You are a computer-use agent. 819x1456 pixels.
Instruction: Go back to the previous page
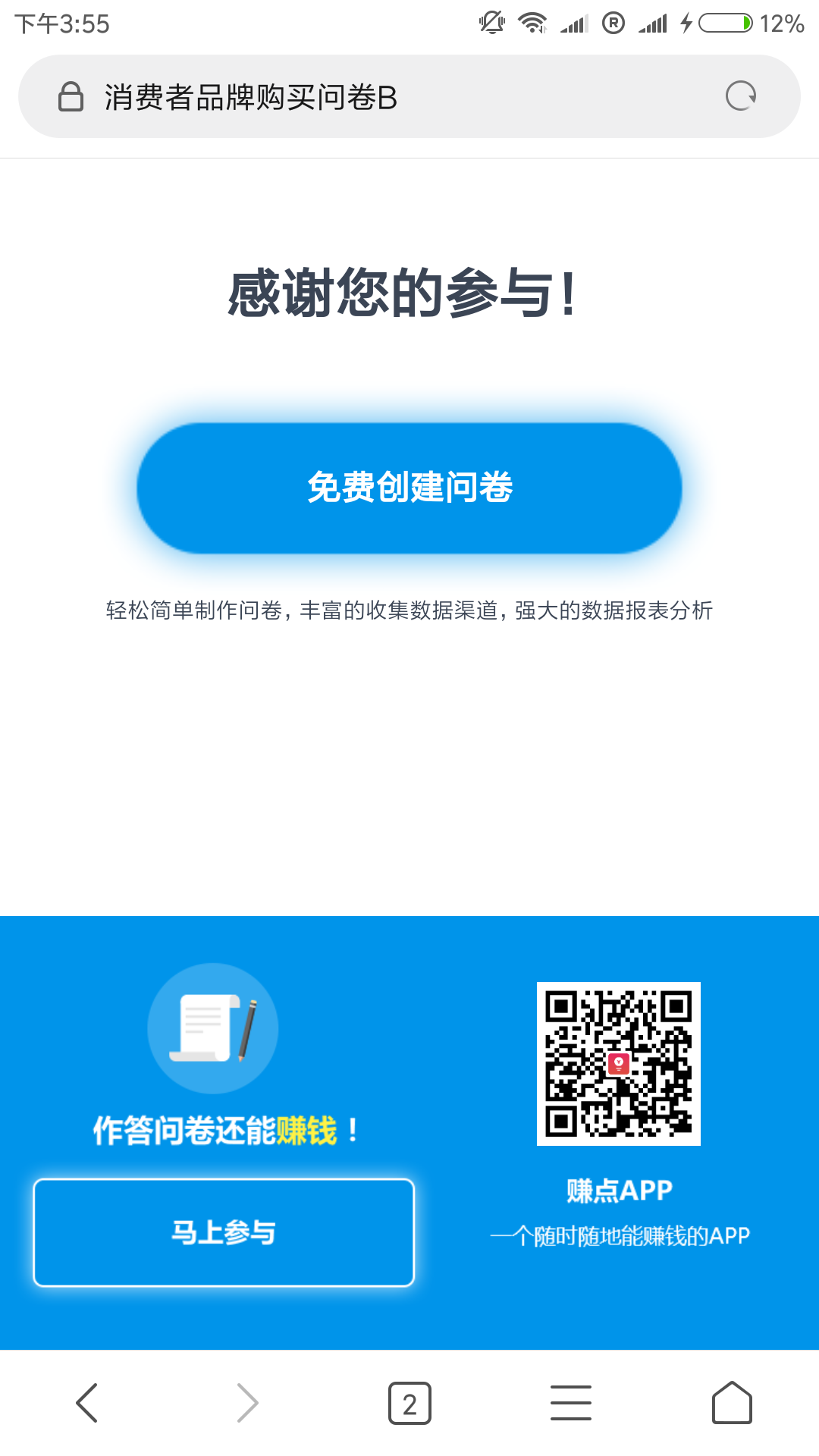click(87, 1403)
